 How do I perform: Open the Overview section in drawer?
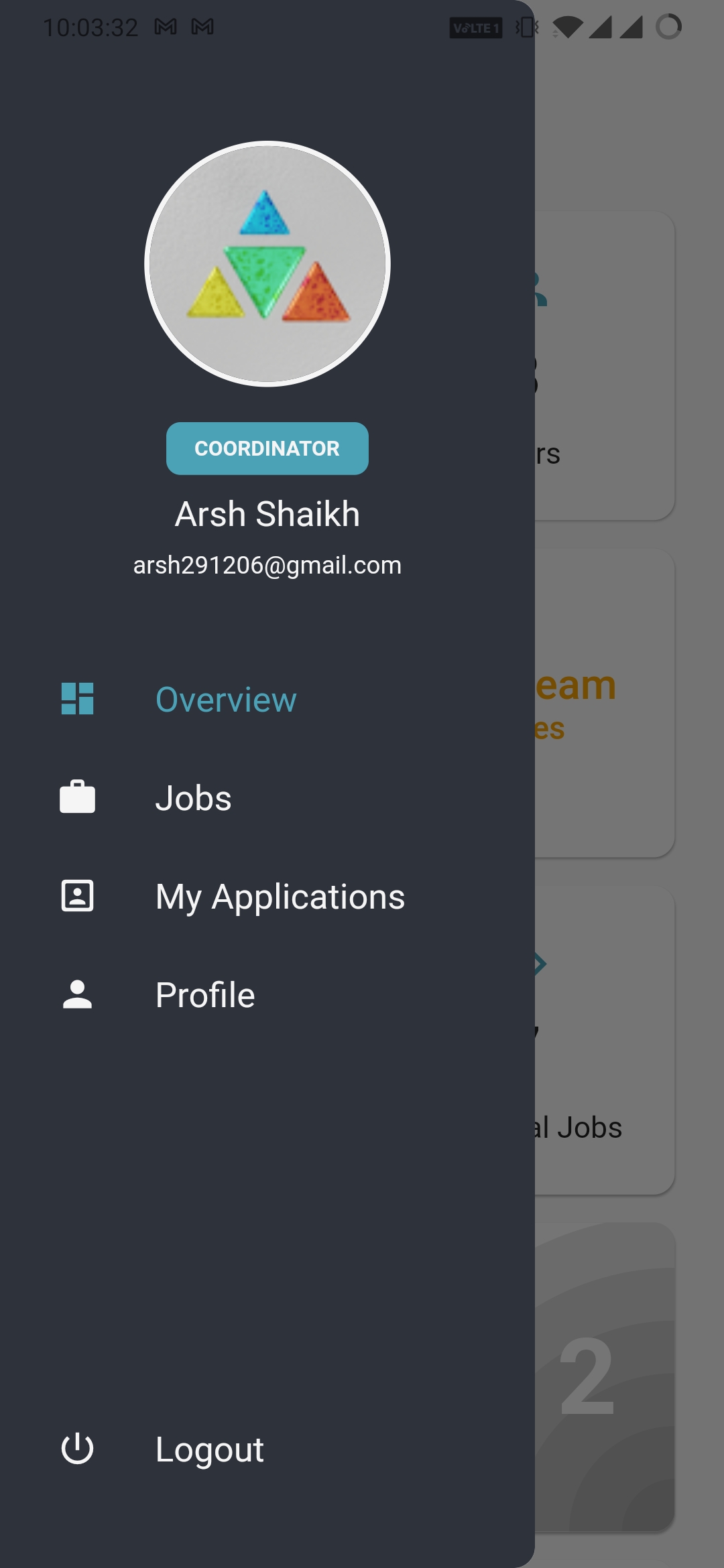(267, 700)
